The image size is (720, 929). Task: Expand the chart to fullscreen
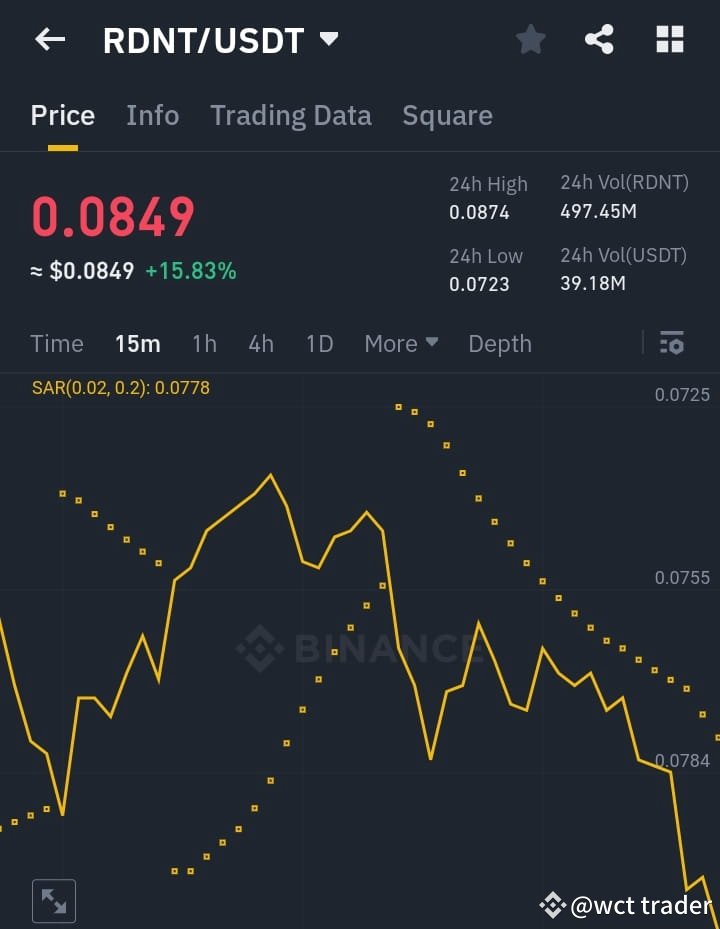54,900
